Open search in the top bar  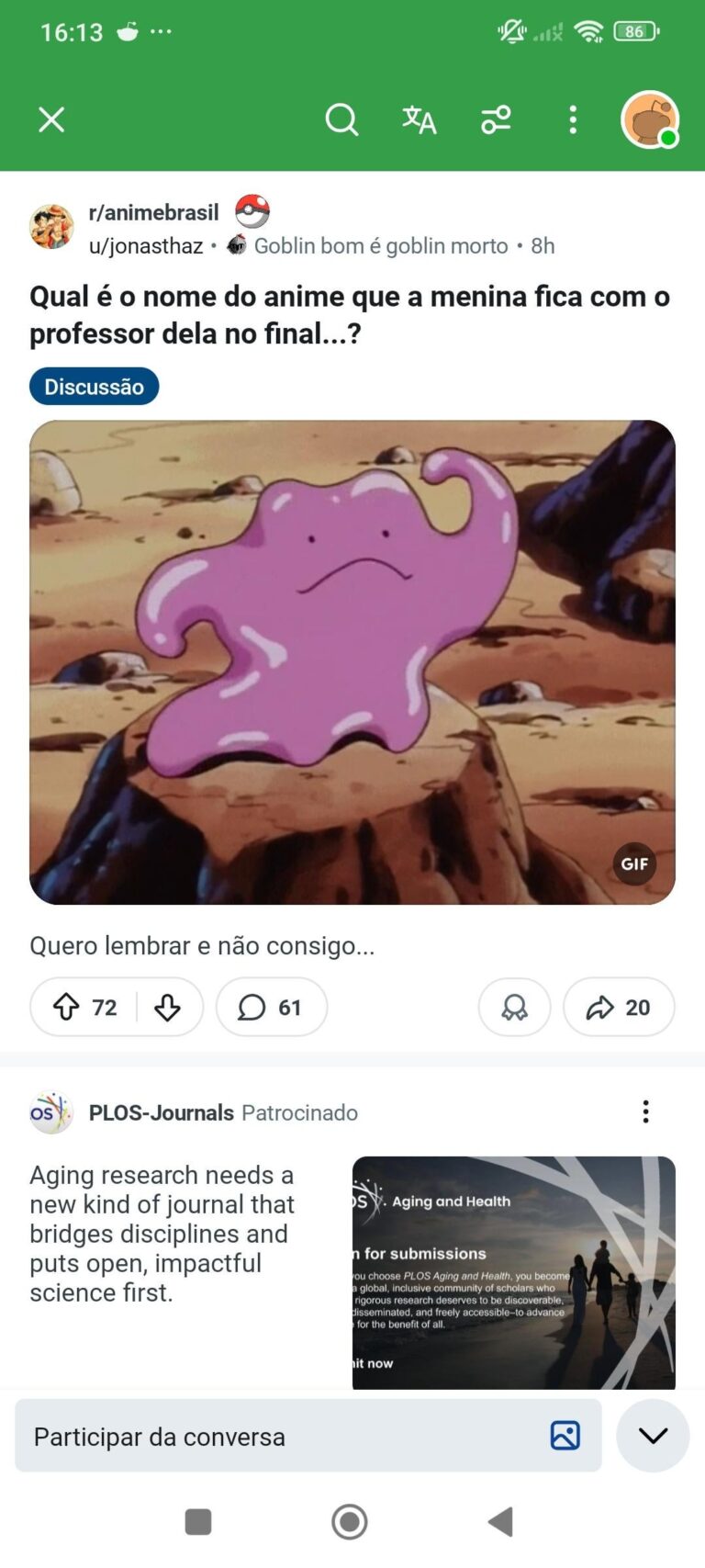(341, 119)
